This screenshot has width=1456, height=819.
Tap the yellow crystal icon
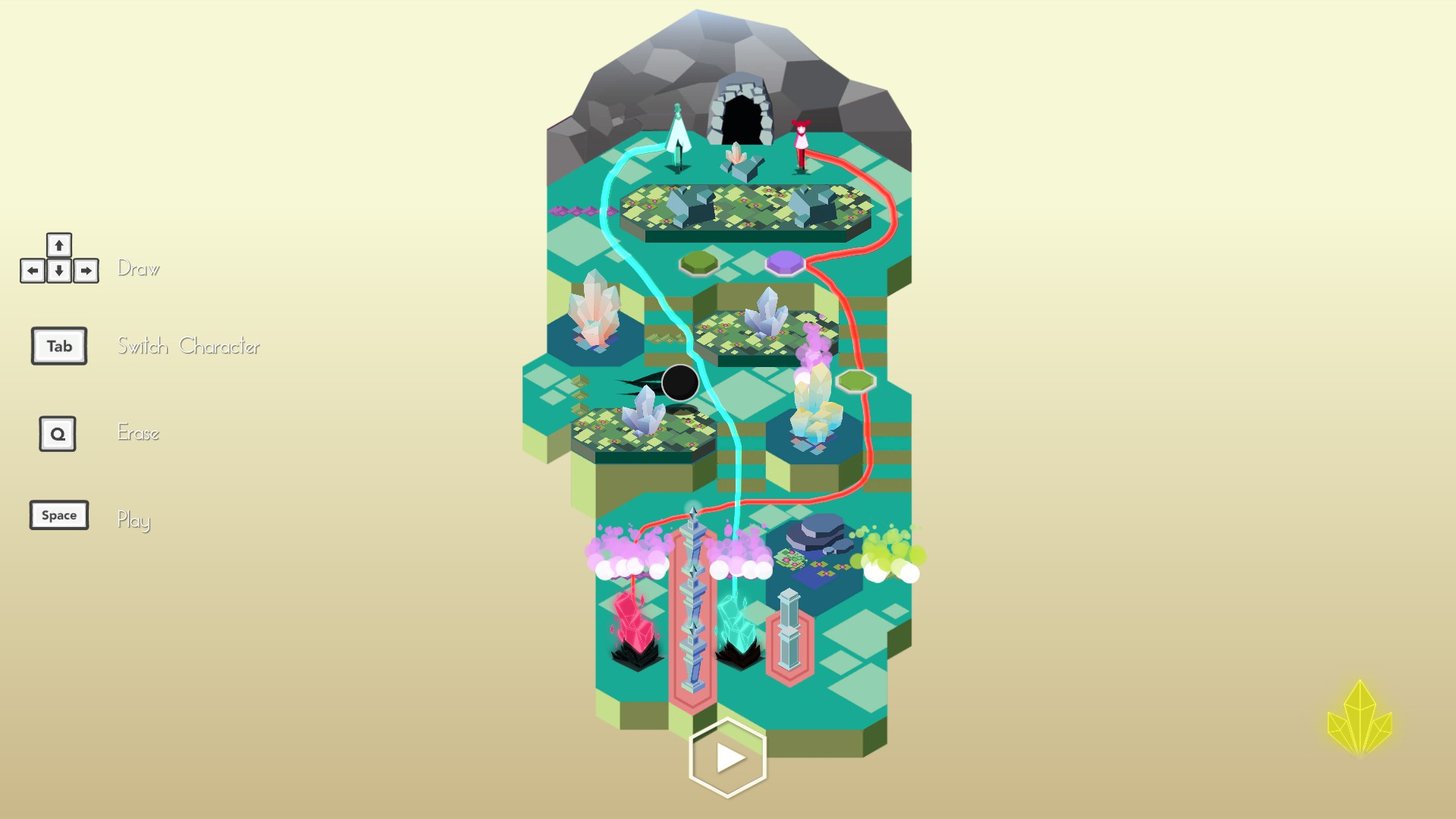pyautogui.click(x=1360, y=718)
